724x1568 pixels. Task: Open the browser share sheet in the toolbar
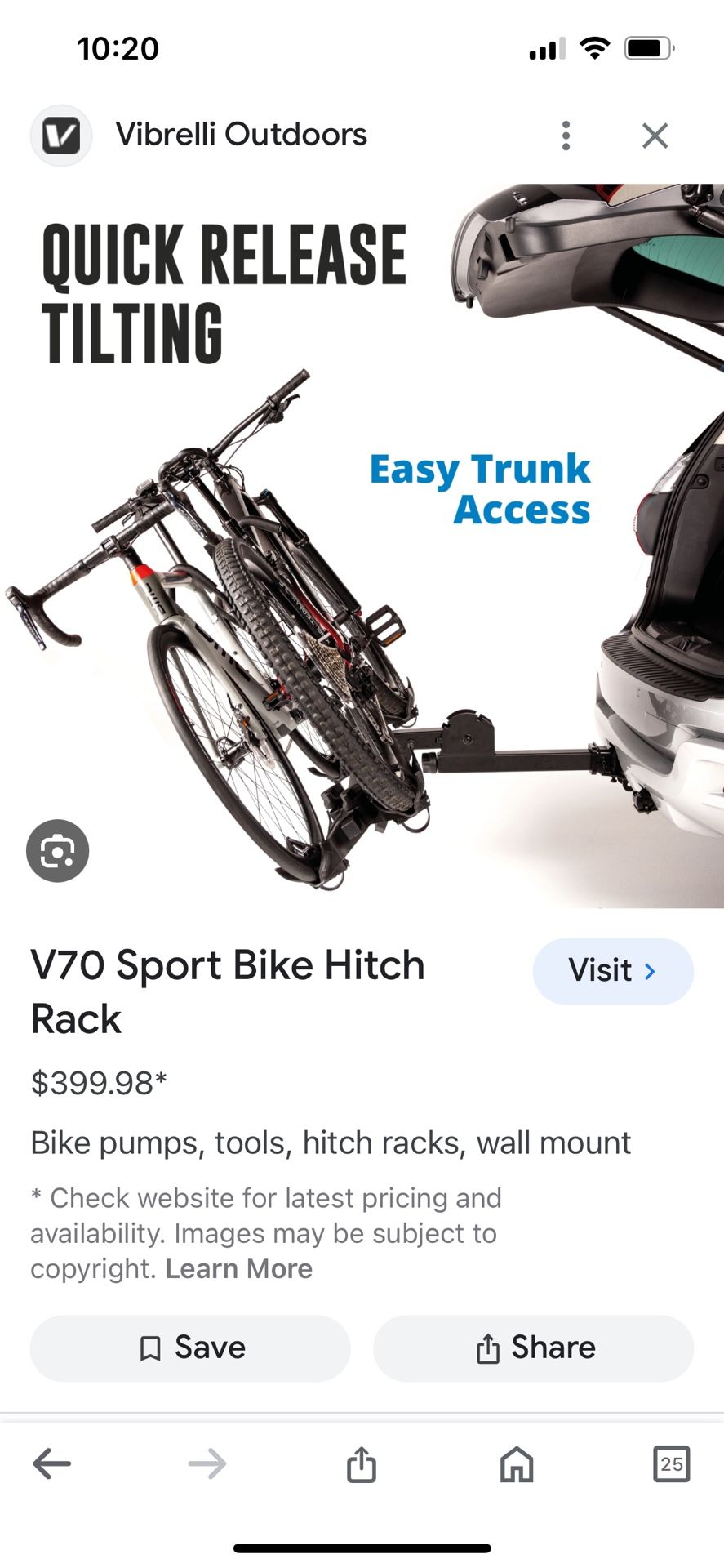[x=362, y=1464]
